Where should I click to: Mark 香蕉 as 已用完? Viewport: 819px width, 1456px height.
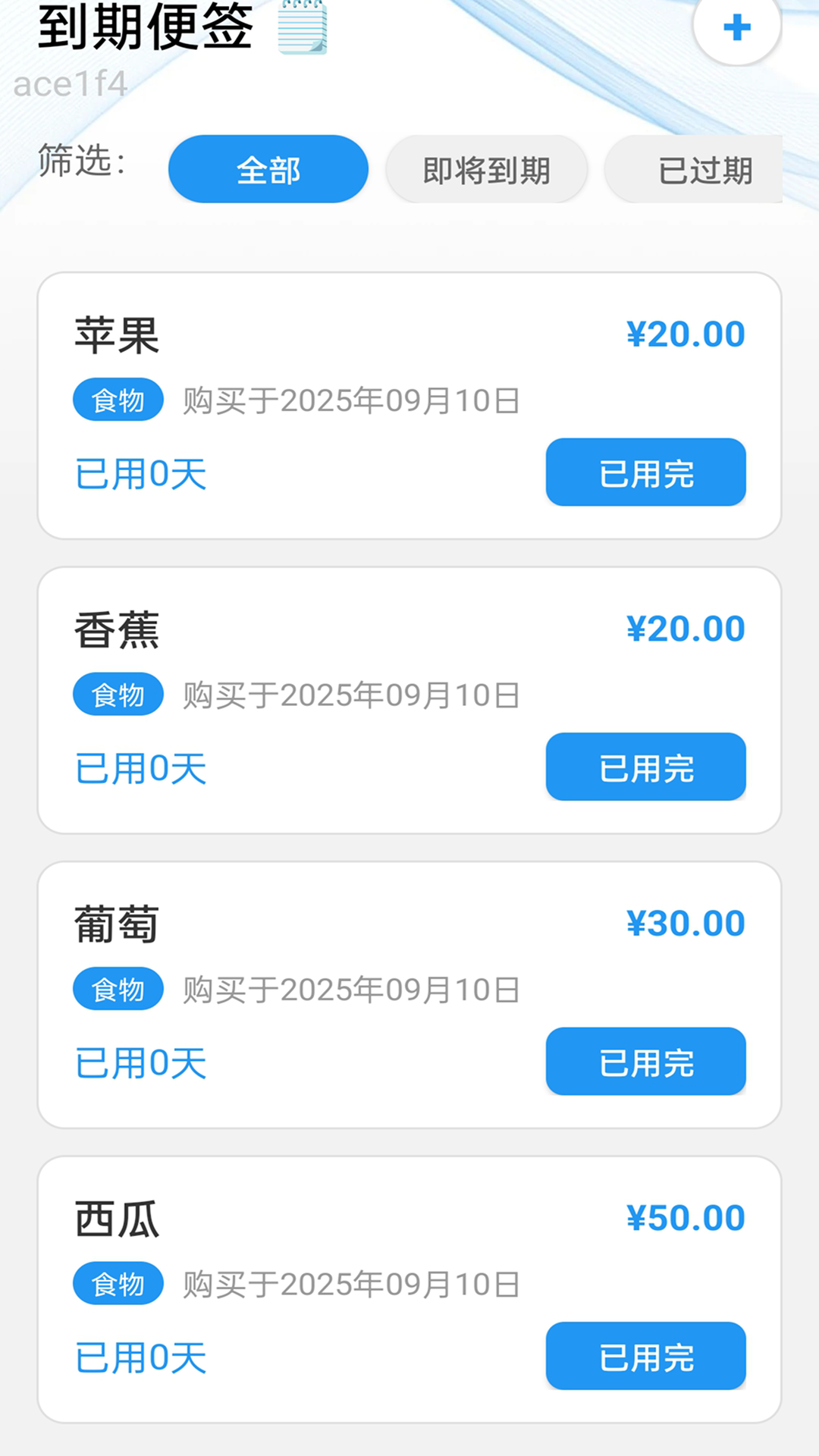click(645, 767)
